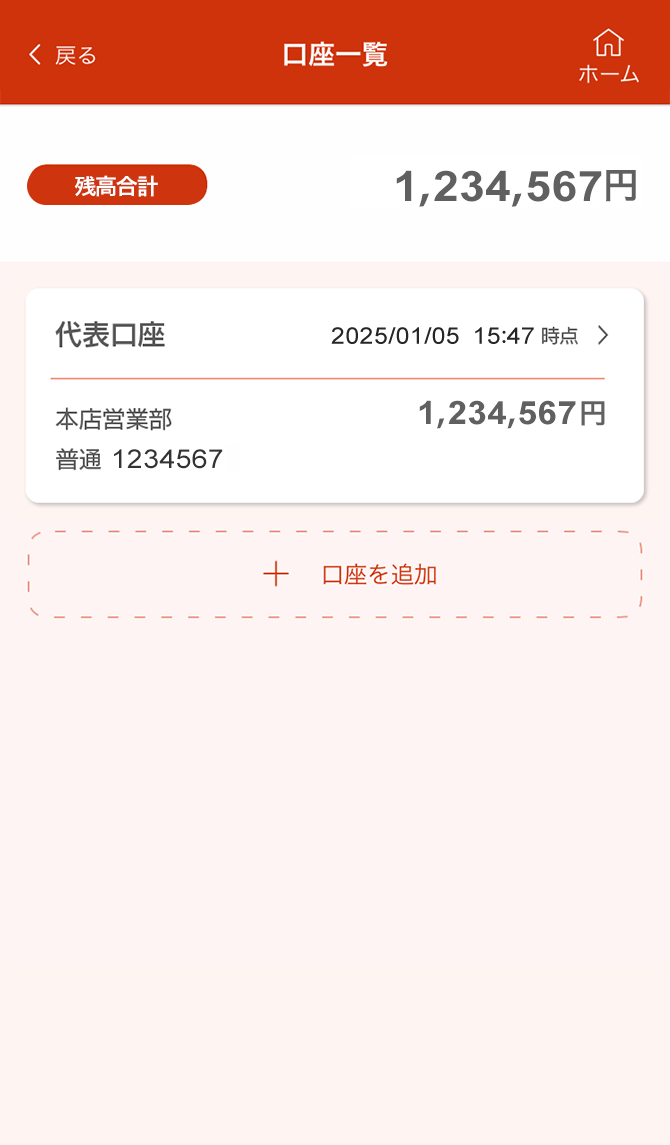Open the ホーム home icon
This screenshot has height=1145, width=670.
609,56
